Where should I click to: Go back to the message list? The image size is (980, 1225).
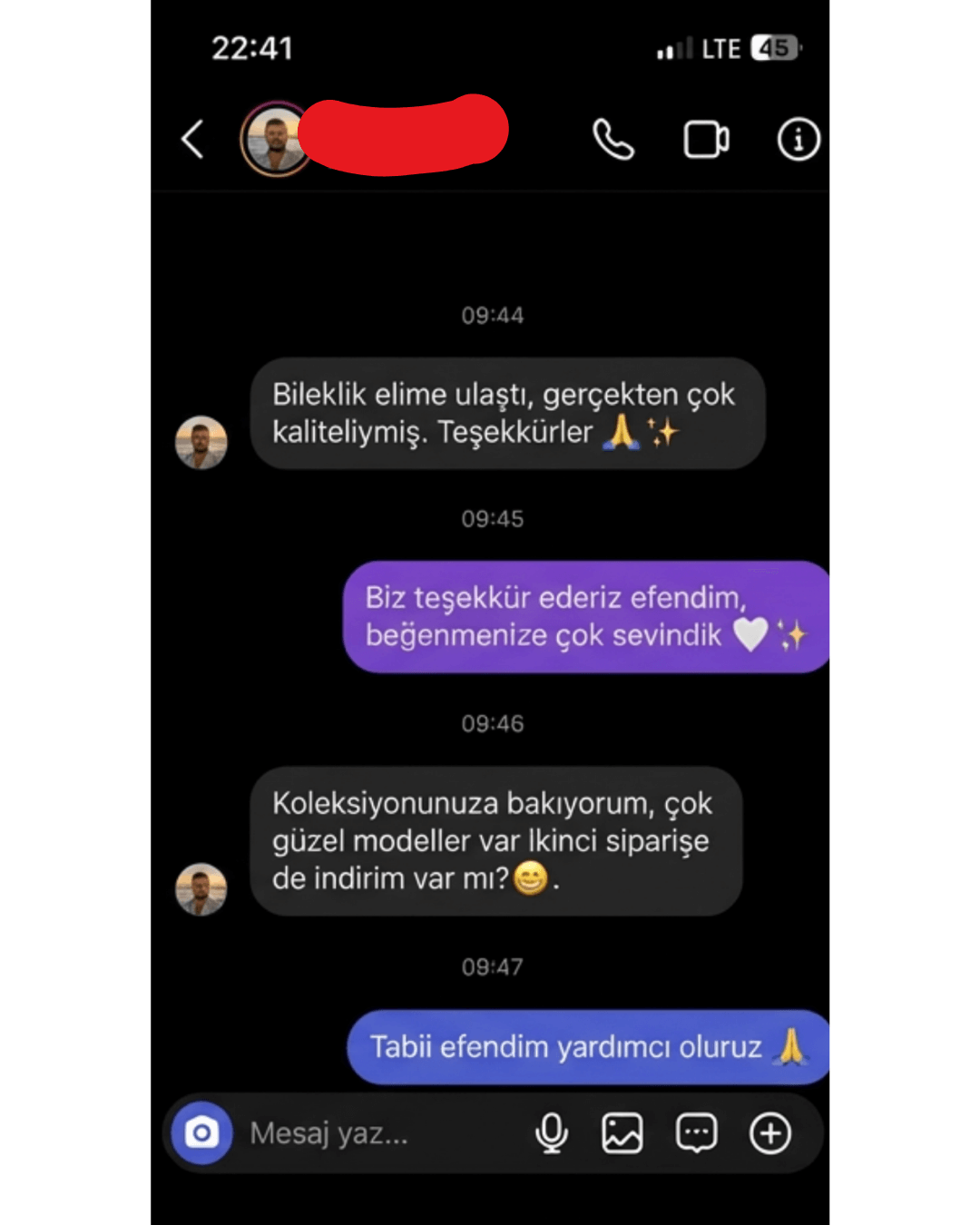tap(192, 140)
